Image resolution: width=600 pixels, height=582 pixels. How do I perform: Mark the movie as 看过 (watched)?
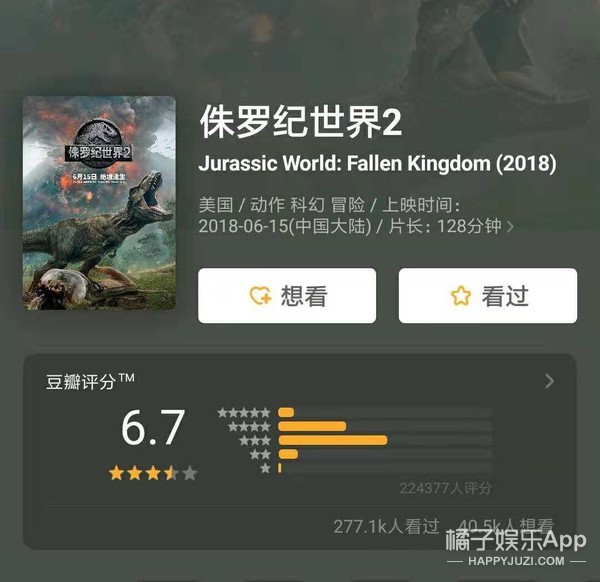click(487, 296)
